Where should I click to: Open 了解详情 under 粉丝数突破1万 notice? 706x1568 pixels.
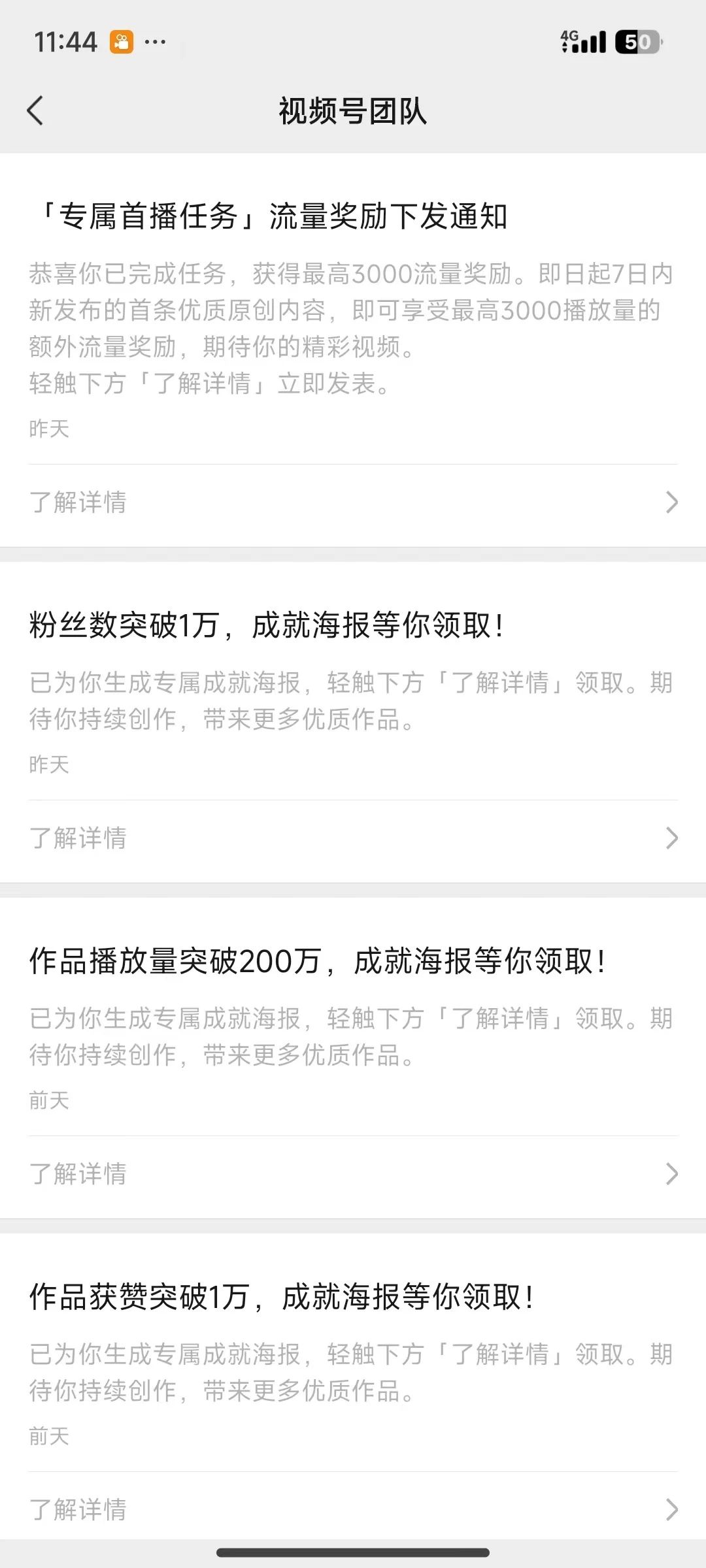click(353, 838)
